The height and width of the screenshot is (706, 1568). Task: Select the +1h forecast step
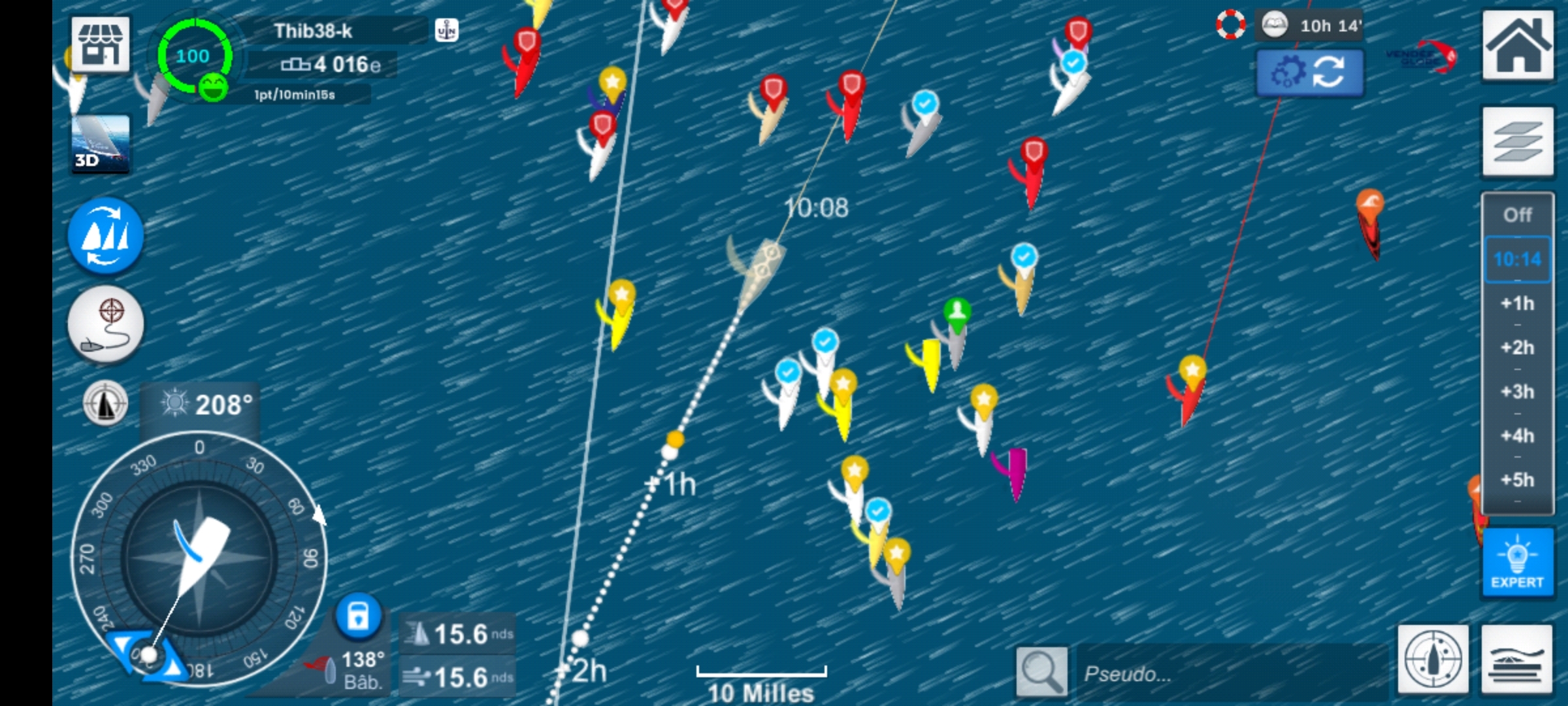(x=1517, y=303)
